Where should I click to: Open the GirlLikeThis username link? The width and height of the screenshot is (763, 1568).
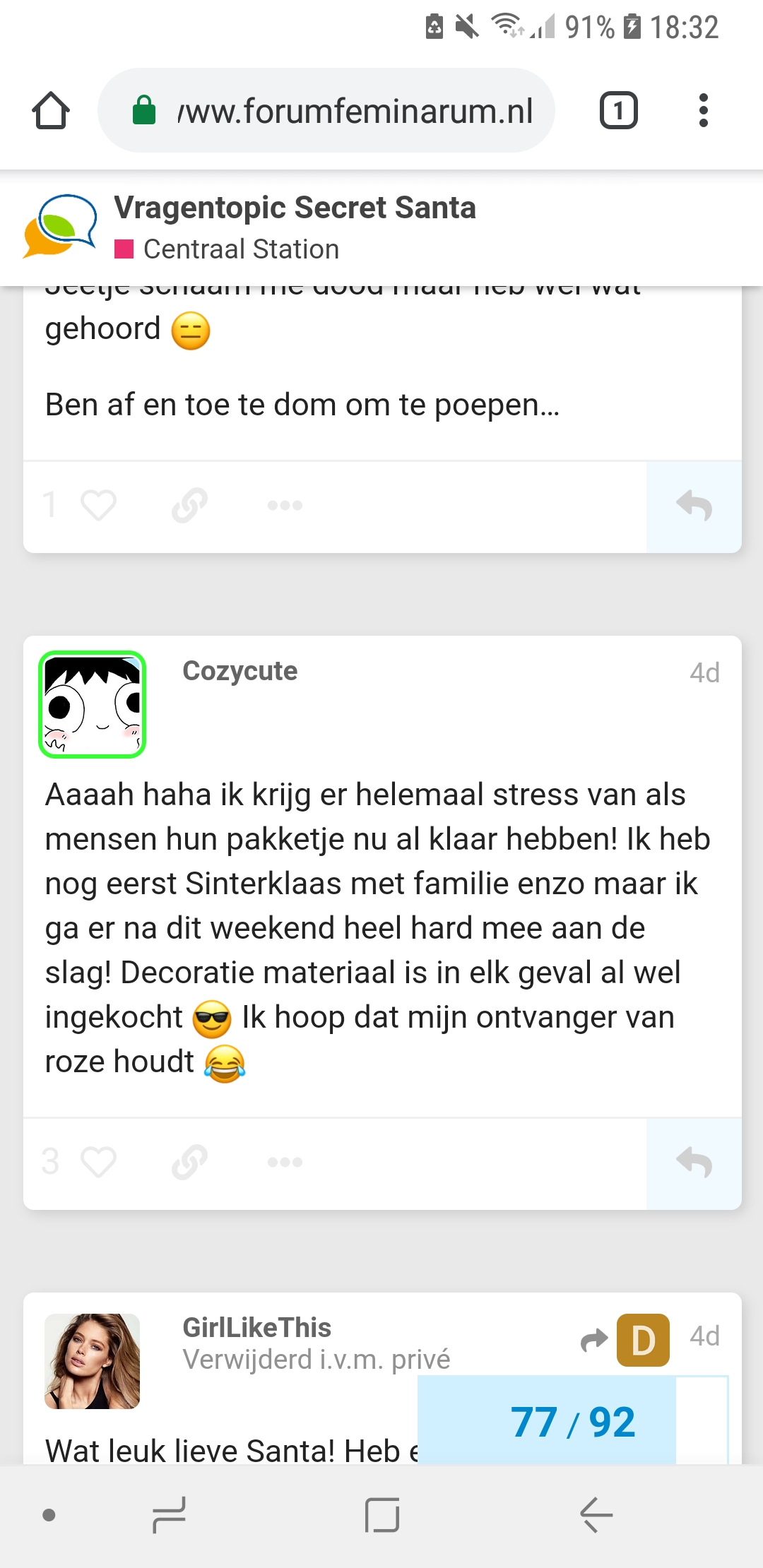point(257,1328)
